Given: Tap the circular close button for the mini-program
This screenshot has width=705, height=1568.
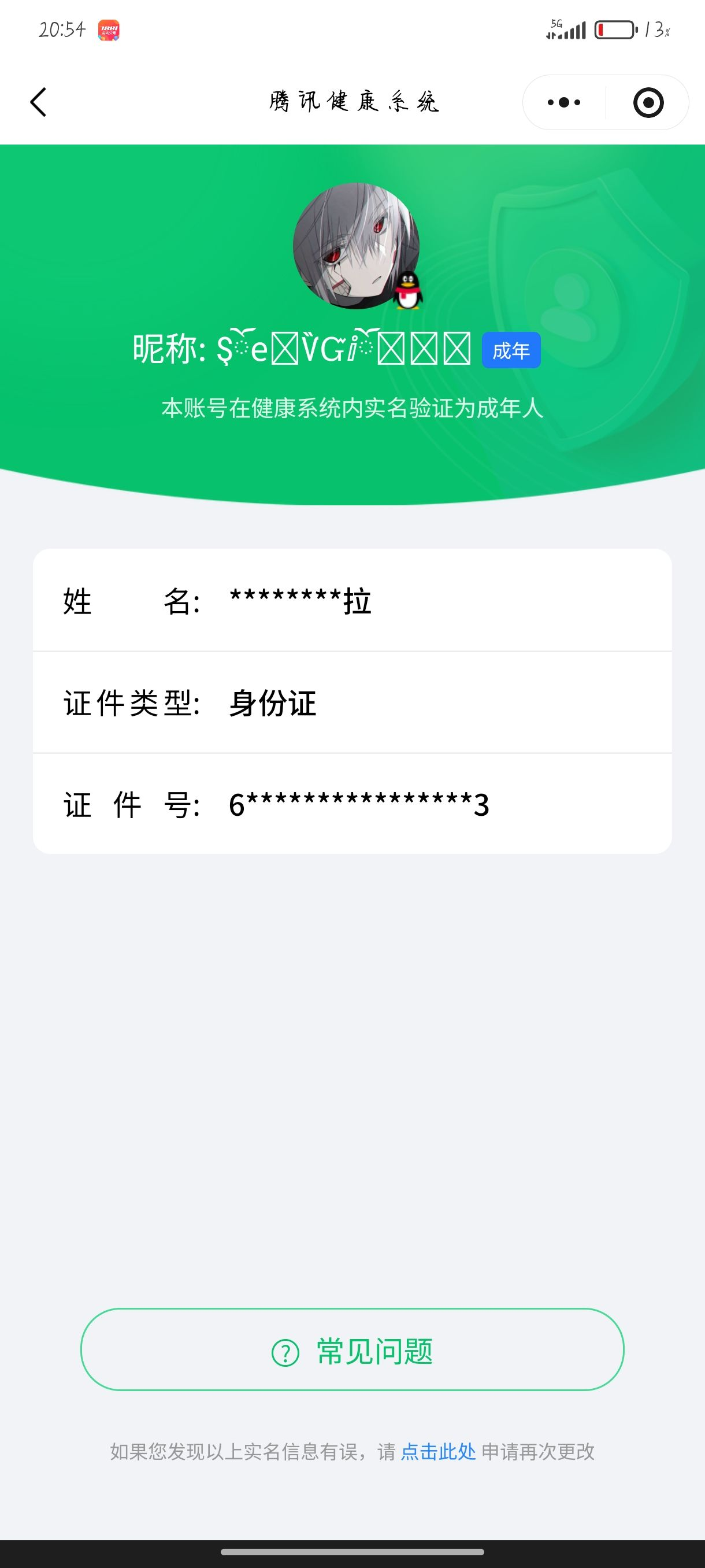Looking at the screenshot, I should click(648, 102).
